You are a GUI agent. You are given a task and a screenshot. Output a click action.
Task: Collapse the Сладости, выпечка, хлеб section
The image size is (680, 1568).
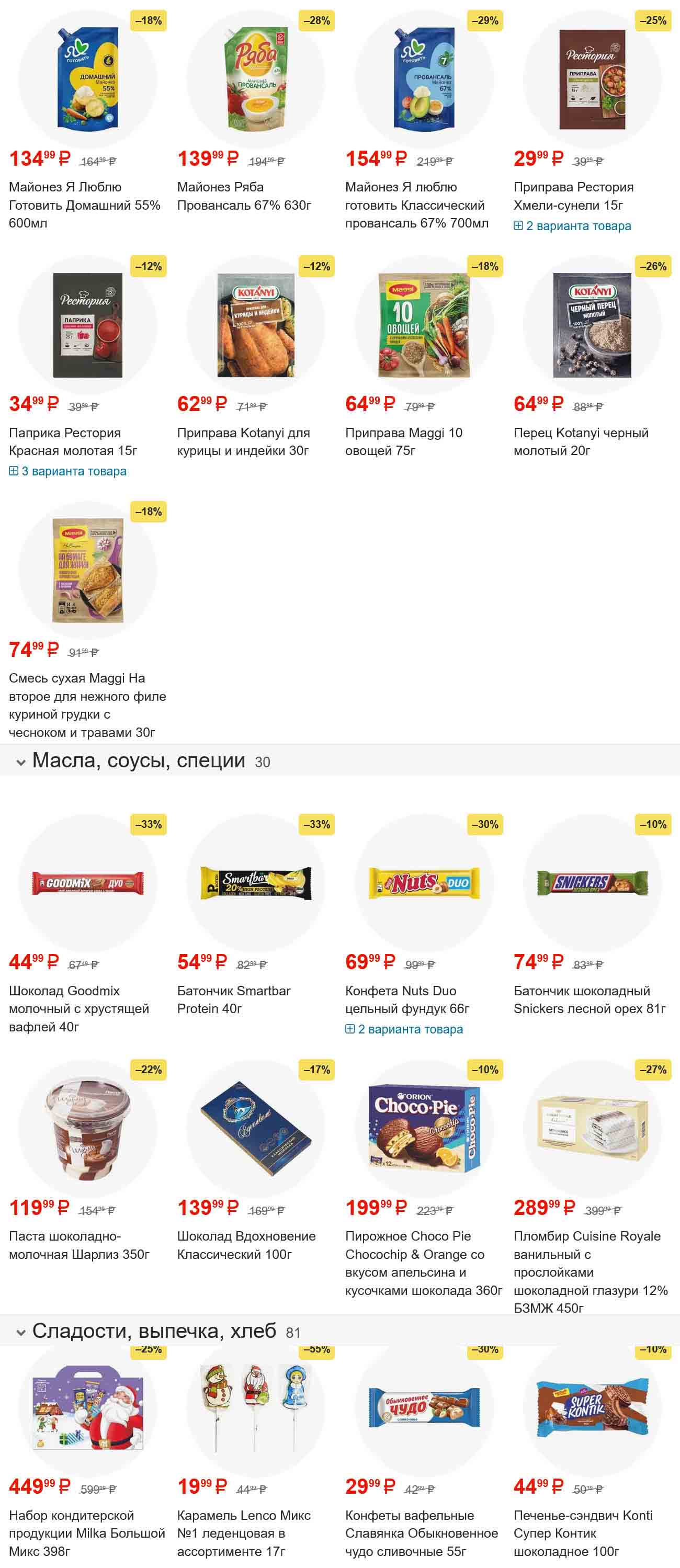click(21, 1332)
